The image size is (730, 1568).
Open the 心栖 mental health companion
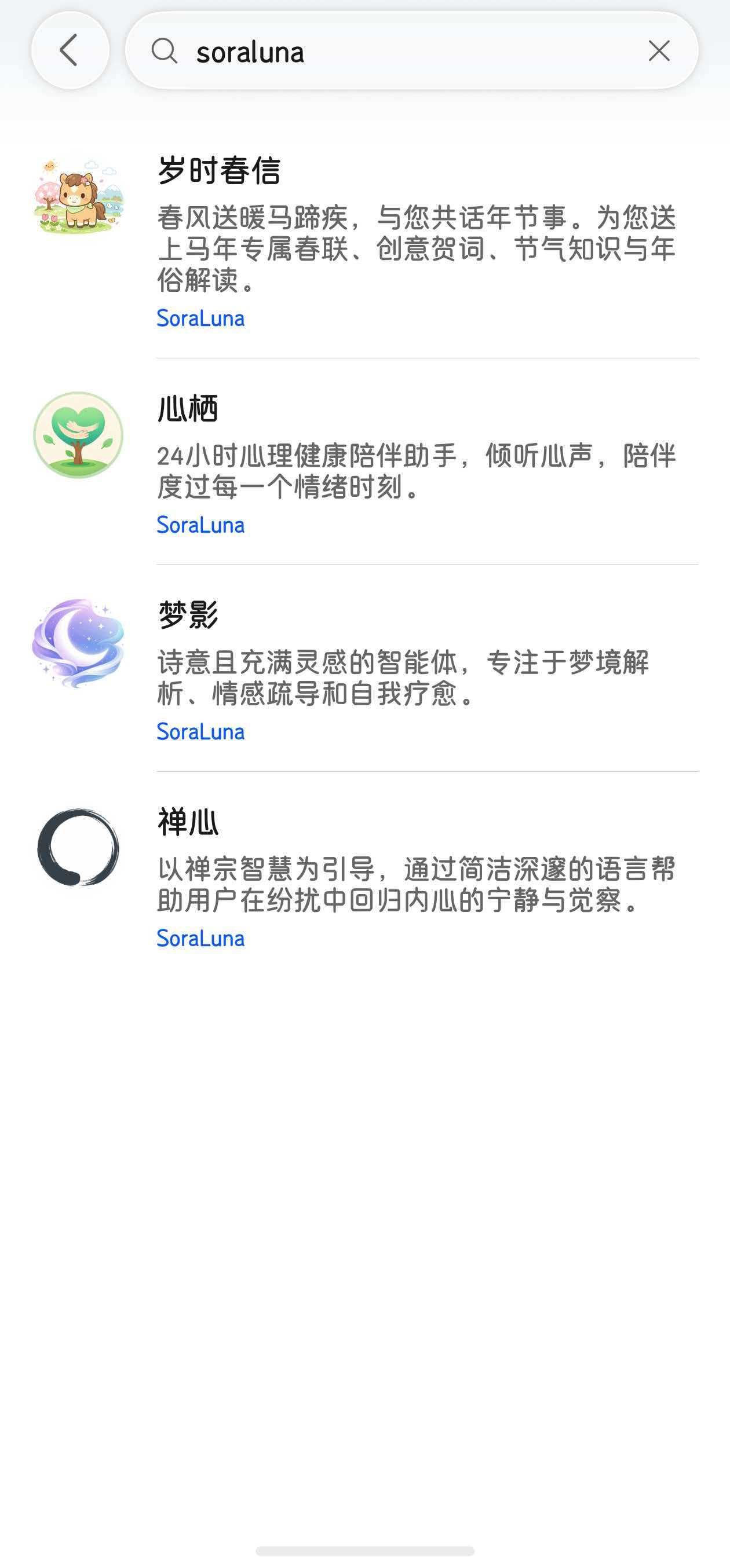tap(366, 462)
